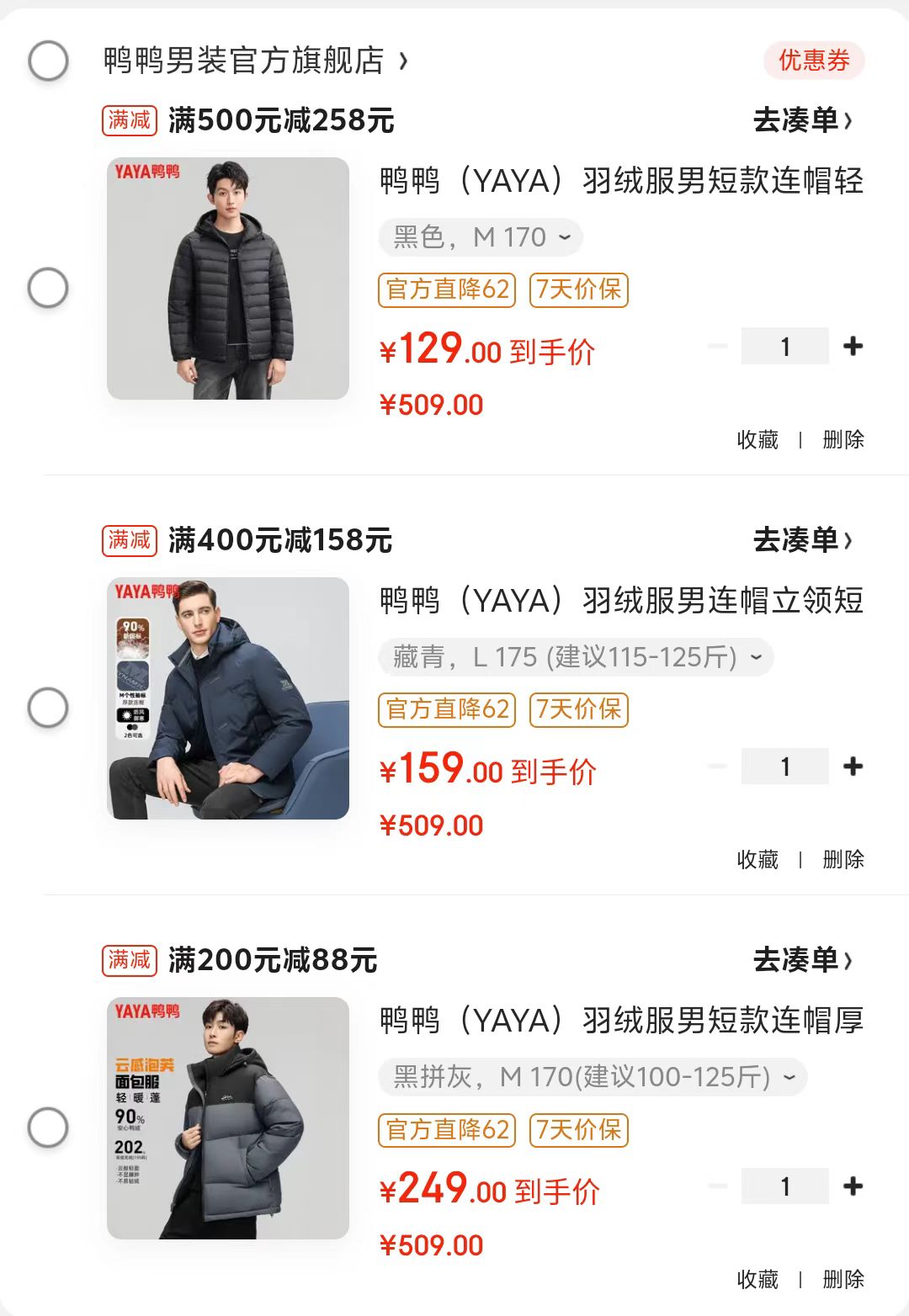Change the 藏青，L 175 size option
The width and height of the screenshot is (909, 1316).
[x=576, y=657]
